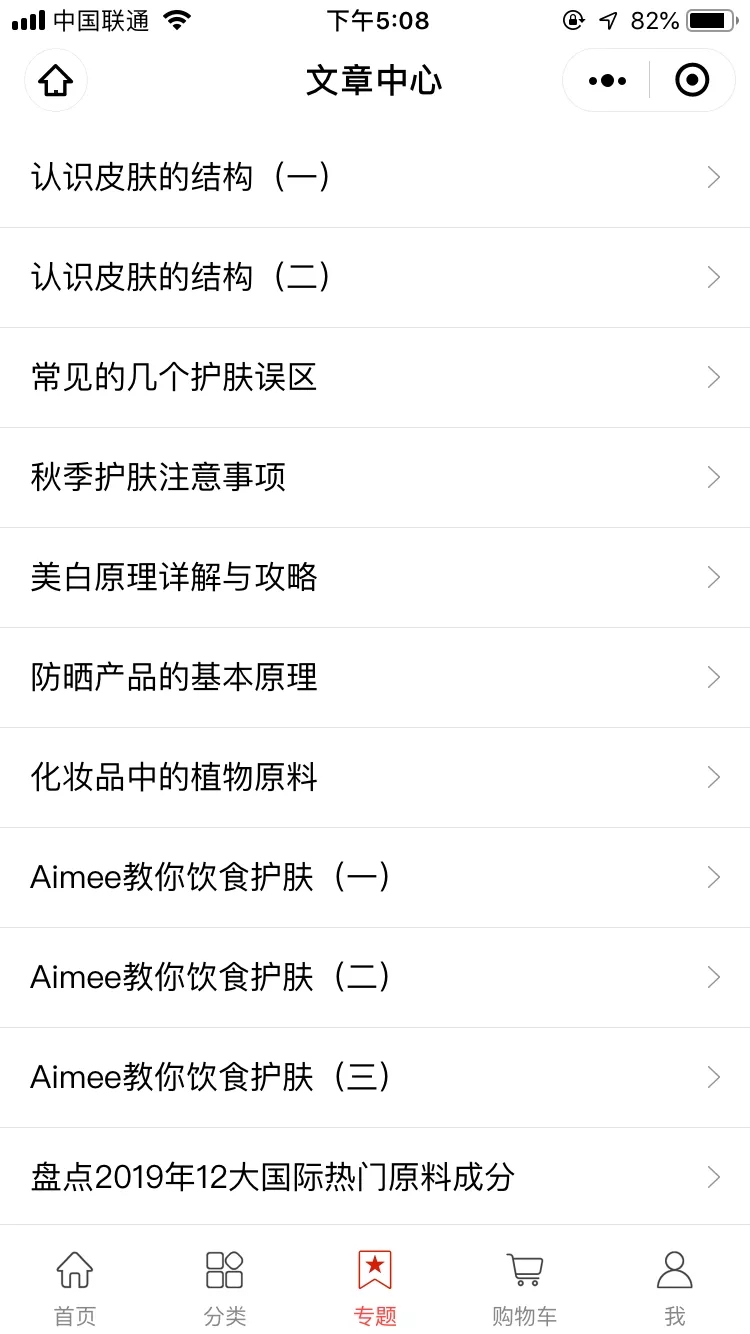Select the 专题 tab
The width and height of the screenshot is (750, 1334).
[375, 1288]
